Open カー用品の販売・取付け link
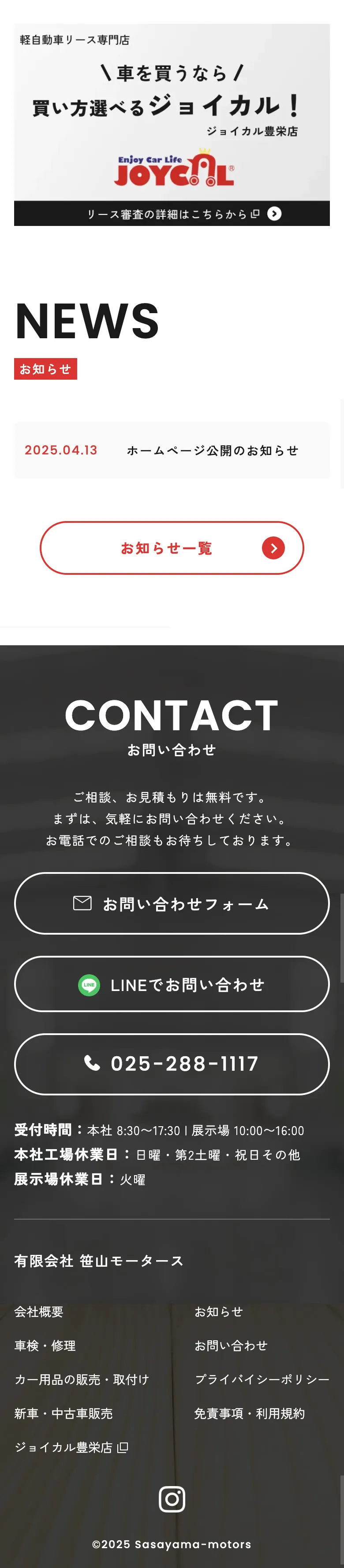 pos(82,1380)
